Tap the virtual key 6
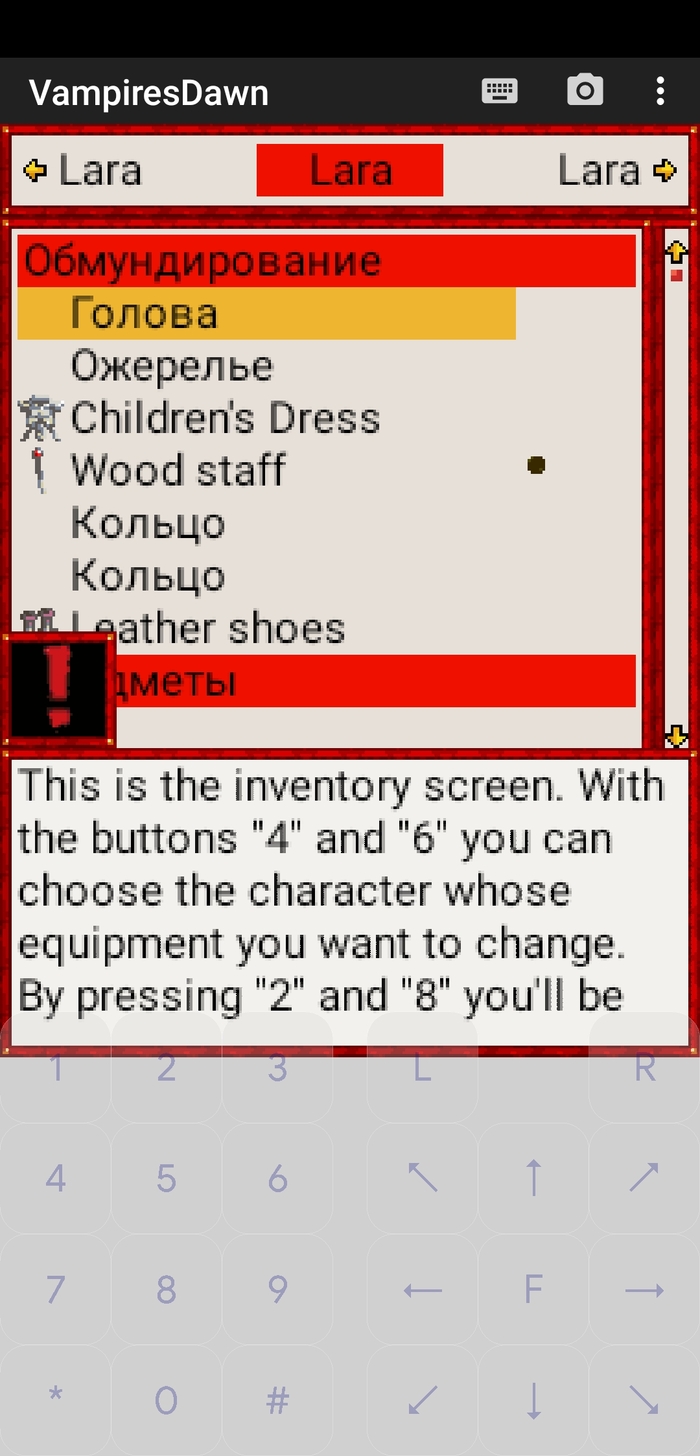The height and width of the screenshot is (1456, 700). pyautogui.click(x=278, y=1178)
